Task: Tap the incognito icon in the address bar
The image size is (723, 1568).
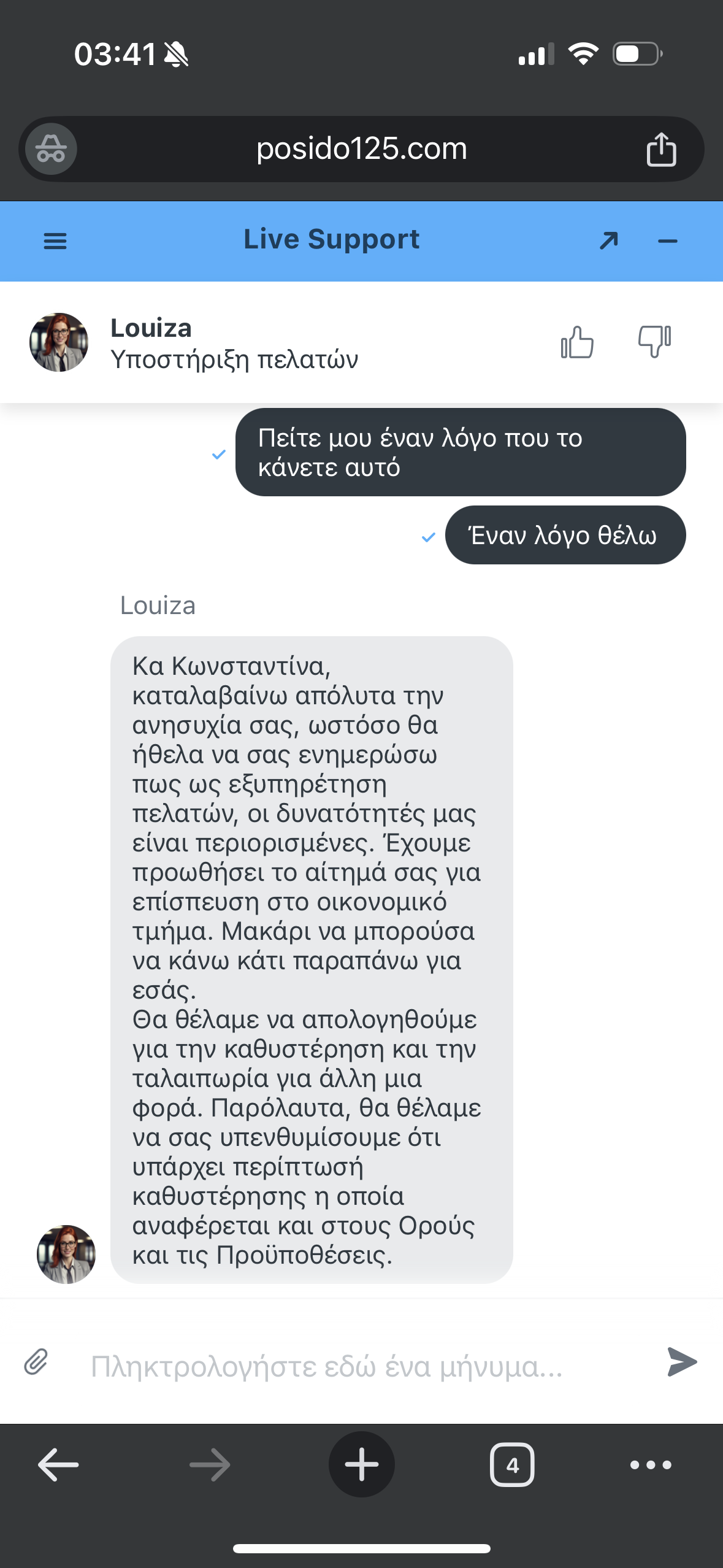Action: click(51, 149)
